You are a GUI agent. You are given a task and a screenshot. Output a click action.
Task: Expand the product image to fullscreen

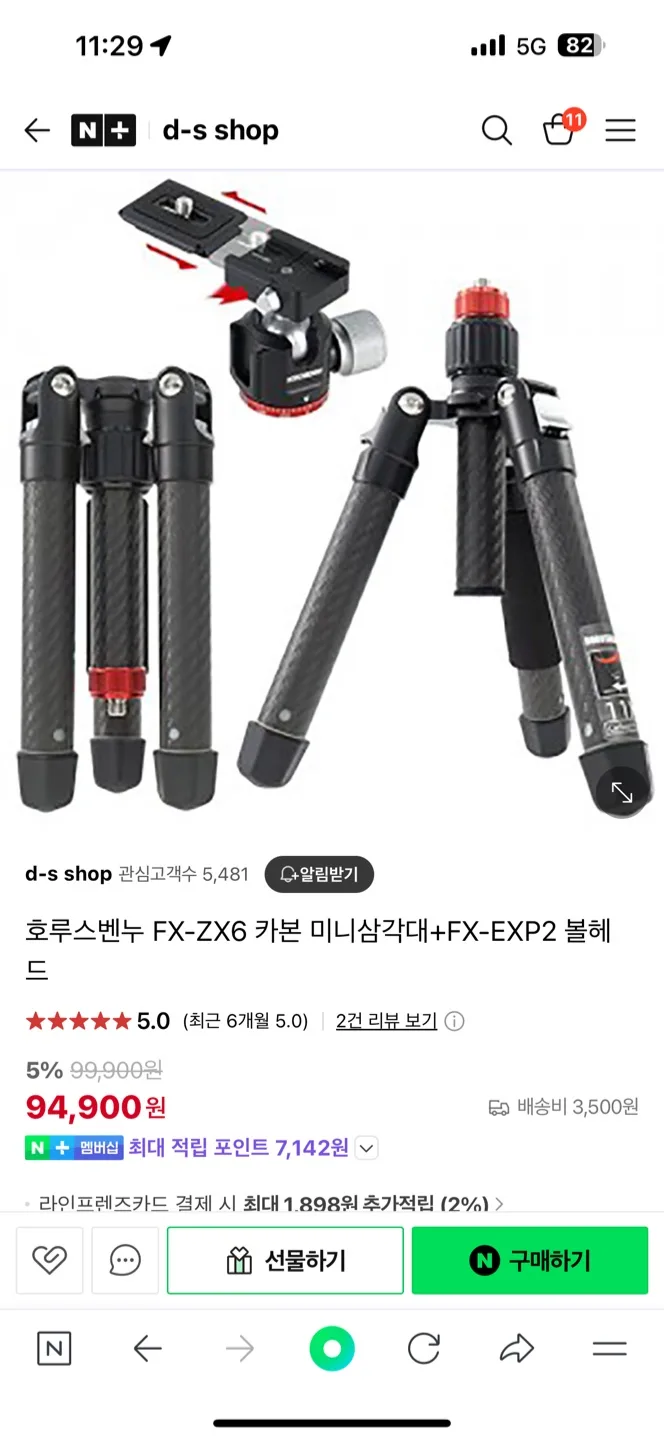coord(622,793)
